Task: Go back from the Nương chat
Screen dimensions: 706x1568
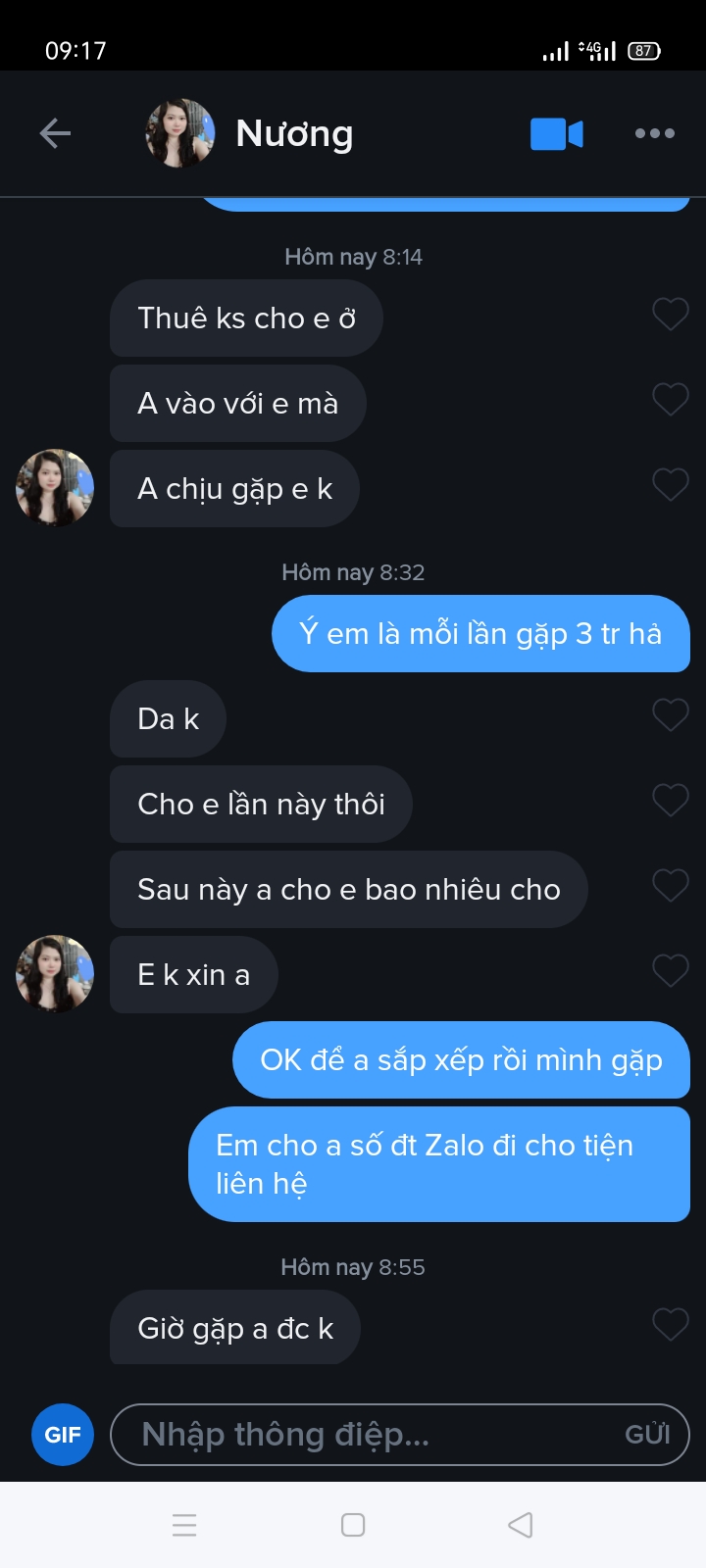Action: click(x=55, y=133)
